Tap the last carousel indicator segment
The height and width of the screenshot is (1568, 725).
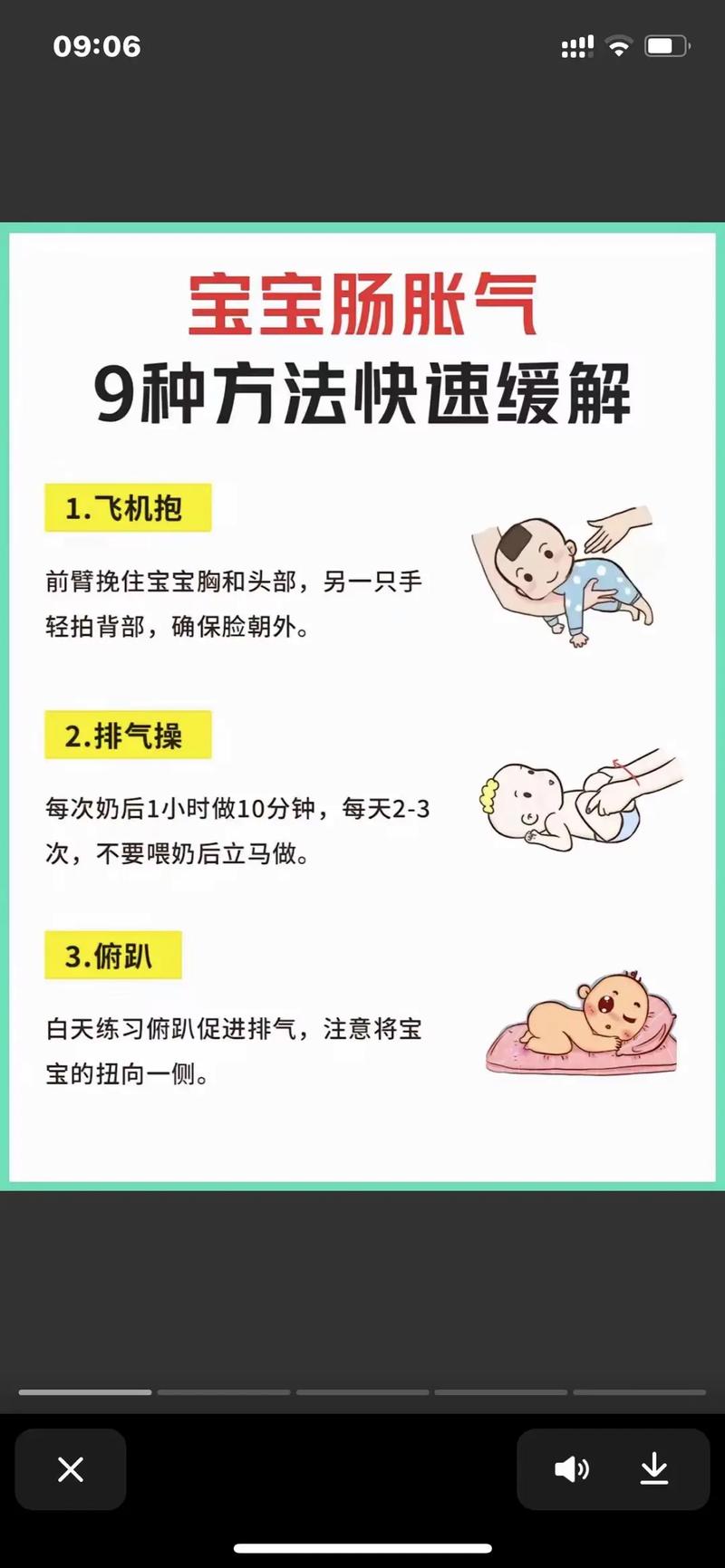pos(640,1392)
